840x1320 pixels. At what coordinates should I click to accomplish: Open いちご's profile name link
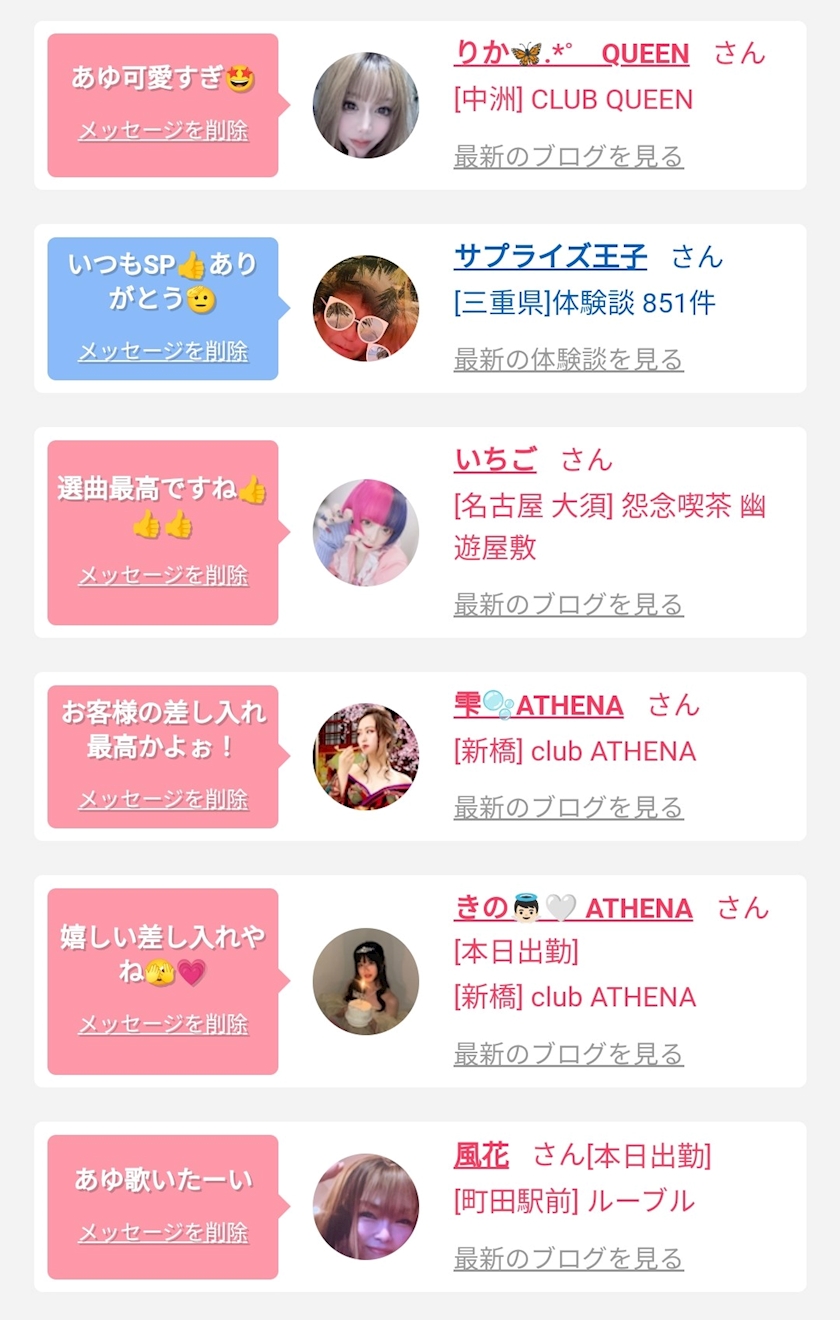495,460
